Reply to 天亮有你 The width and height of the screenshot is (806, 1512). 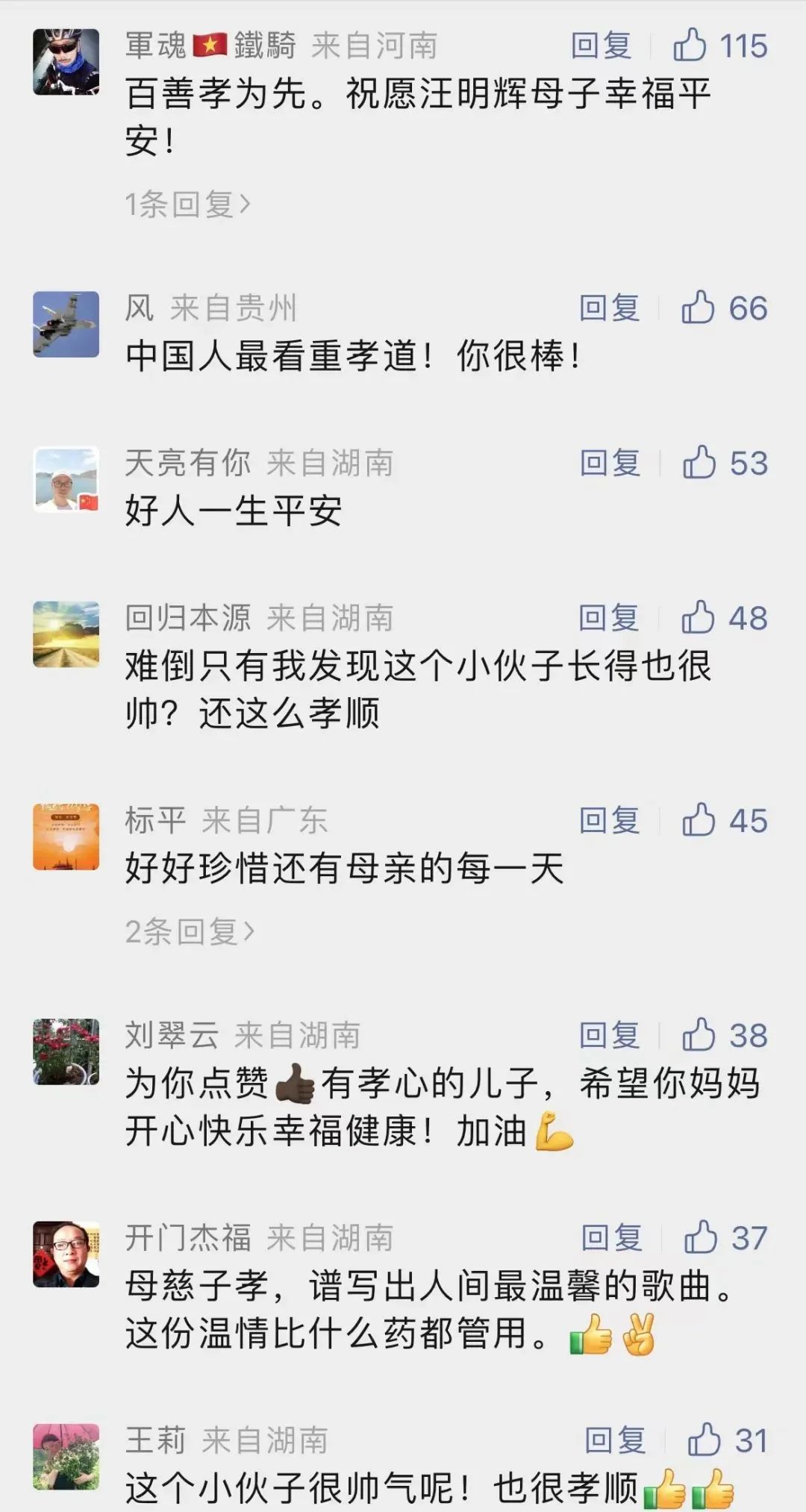(x=610, y=463)
